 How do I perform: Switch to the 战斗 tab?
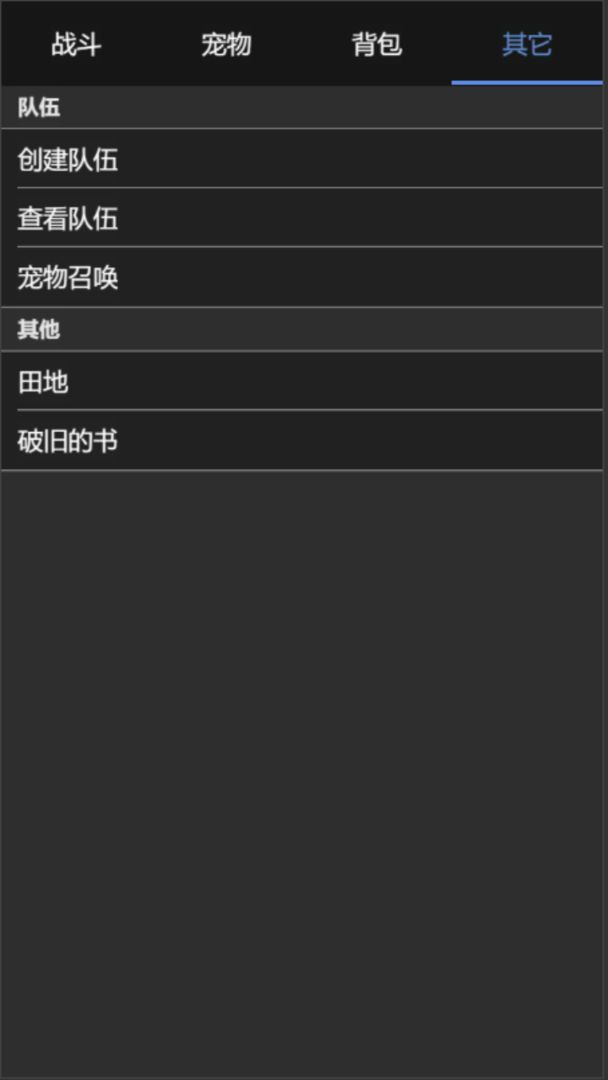(x=77, y=45)
